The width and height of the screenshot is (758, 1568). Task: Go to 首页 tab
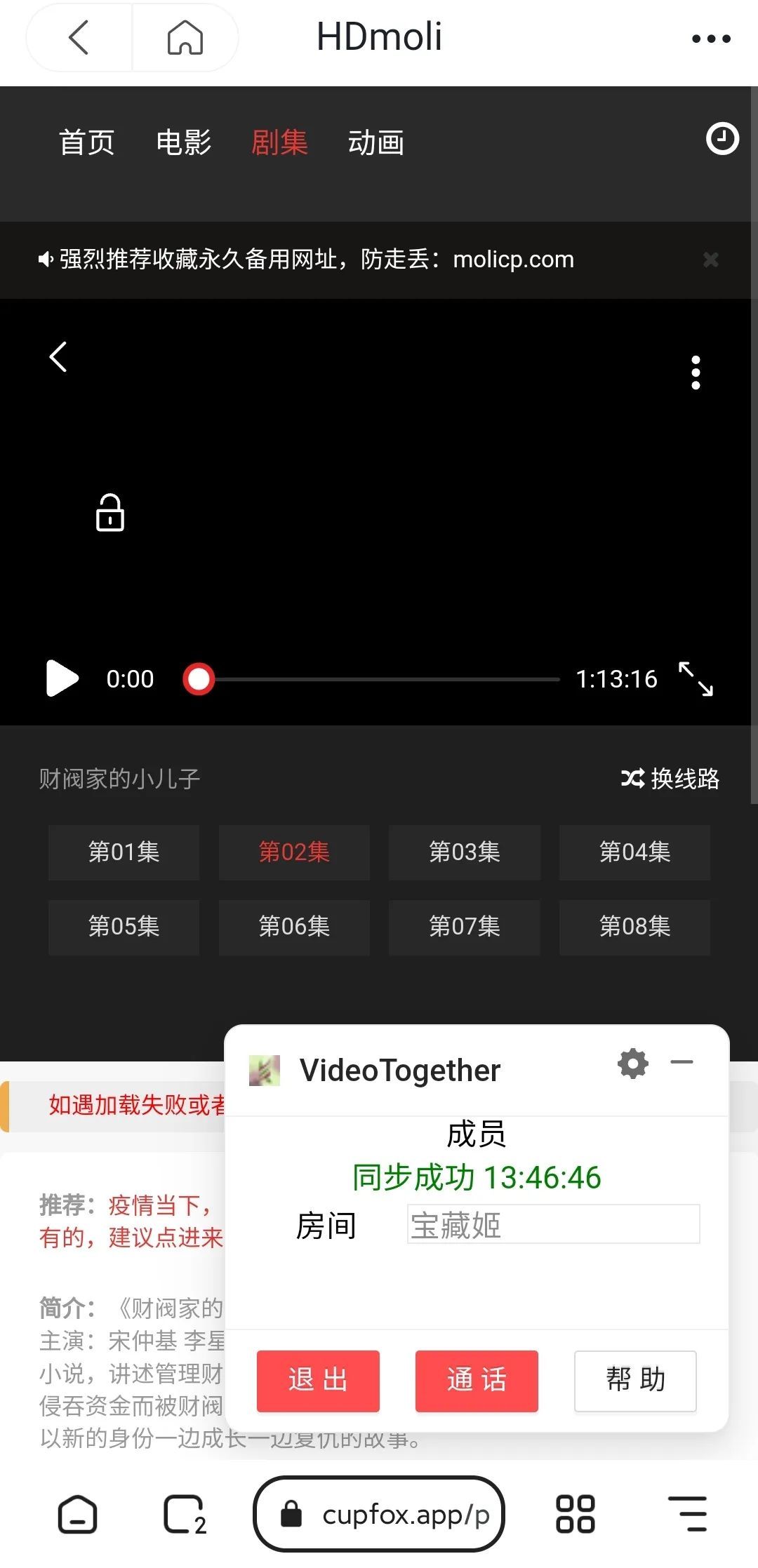point(86,142)
